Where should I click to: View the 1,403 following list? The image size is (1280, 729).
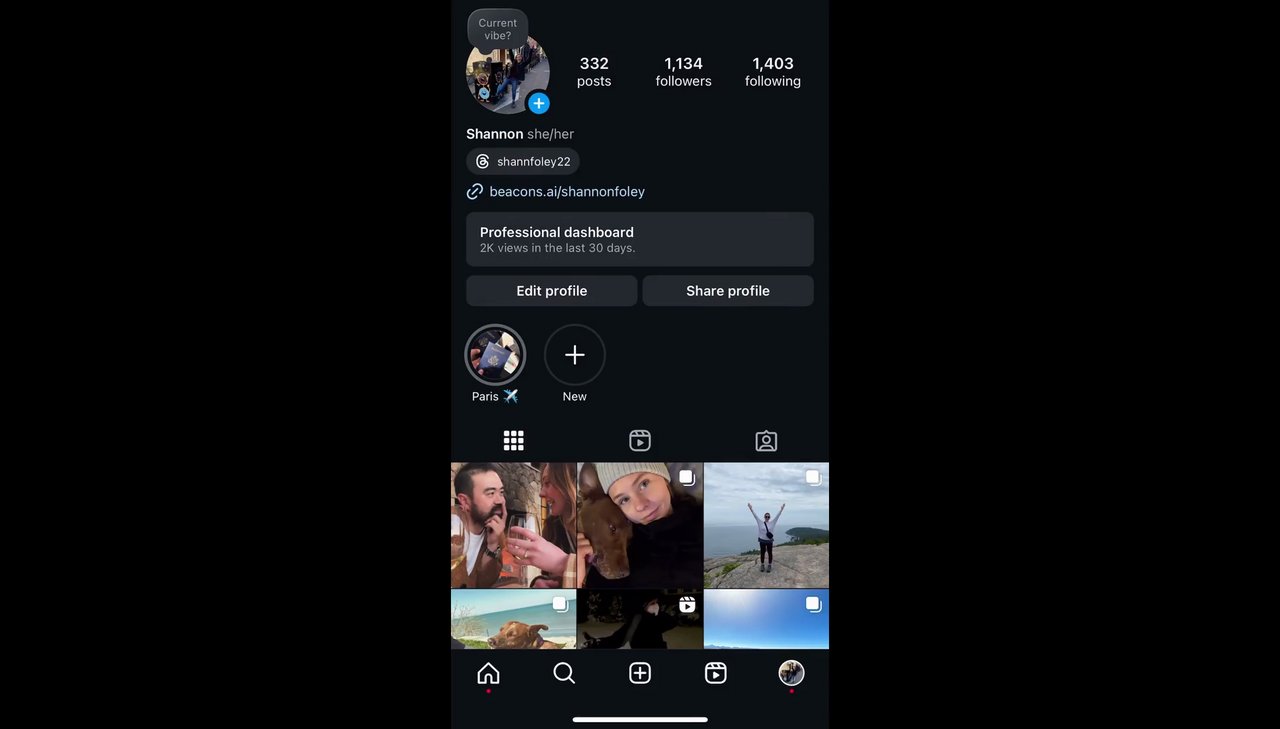pos(772,72)
